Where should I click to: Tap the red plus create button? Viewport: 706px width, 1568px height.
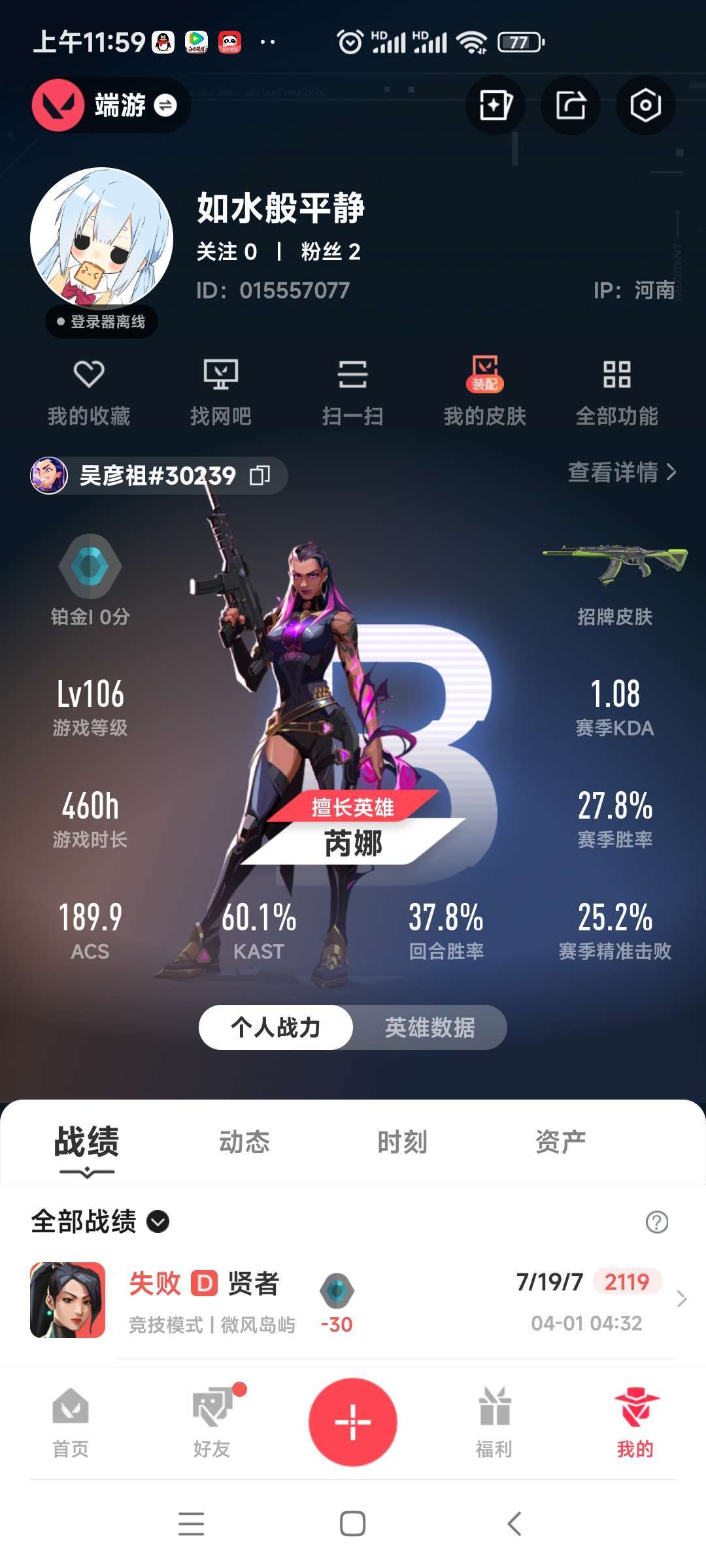[x=353, y=1422]
